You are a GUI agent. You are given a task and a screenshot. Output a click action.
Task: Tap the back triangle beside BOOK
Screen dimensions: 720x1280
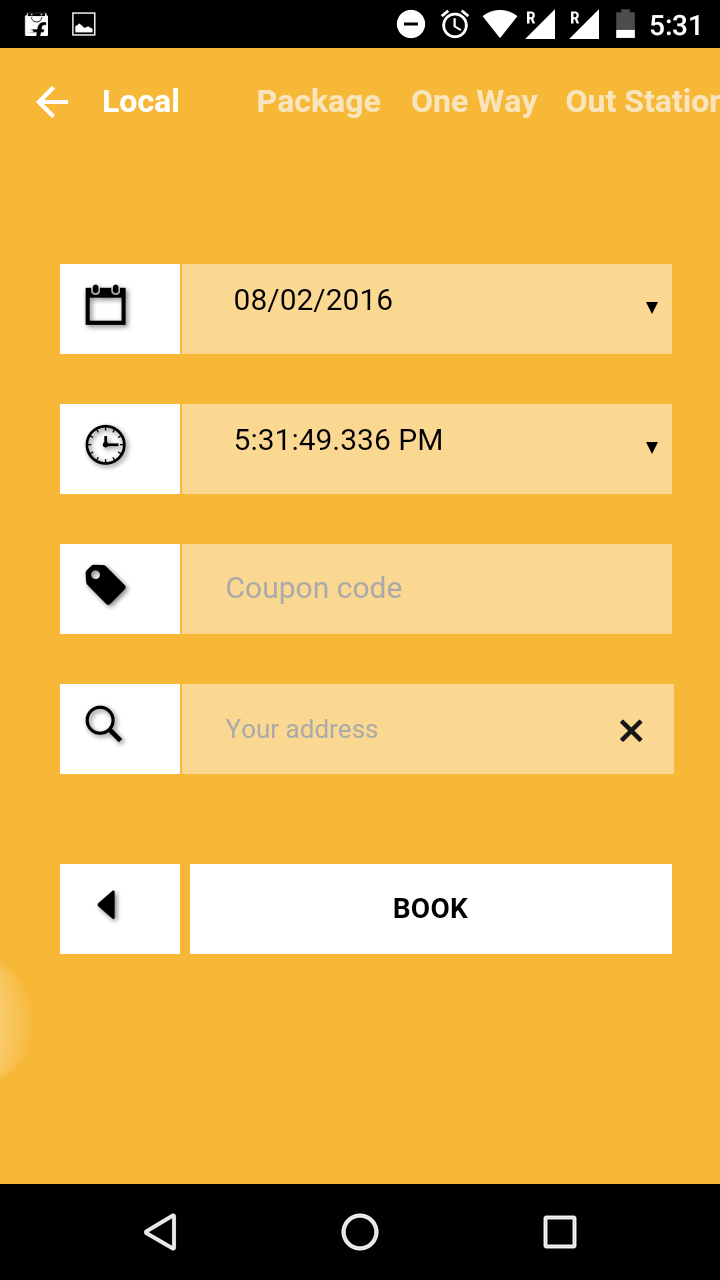coord(119,908)
